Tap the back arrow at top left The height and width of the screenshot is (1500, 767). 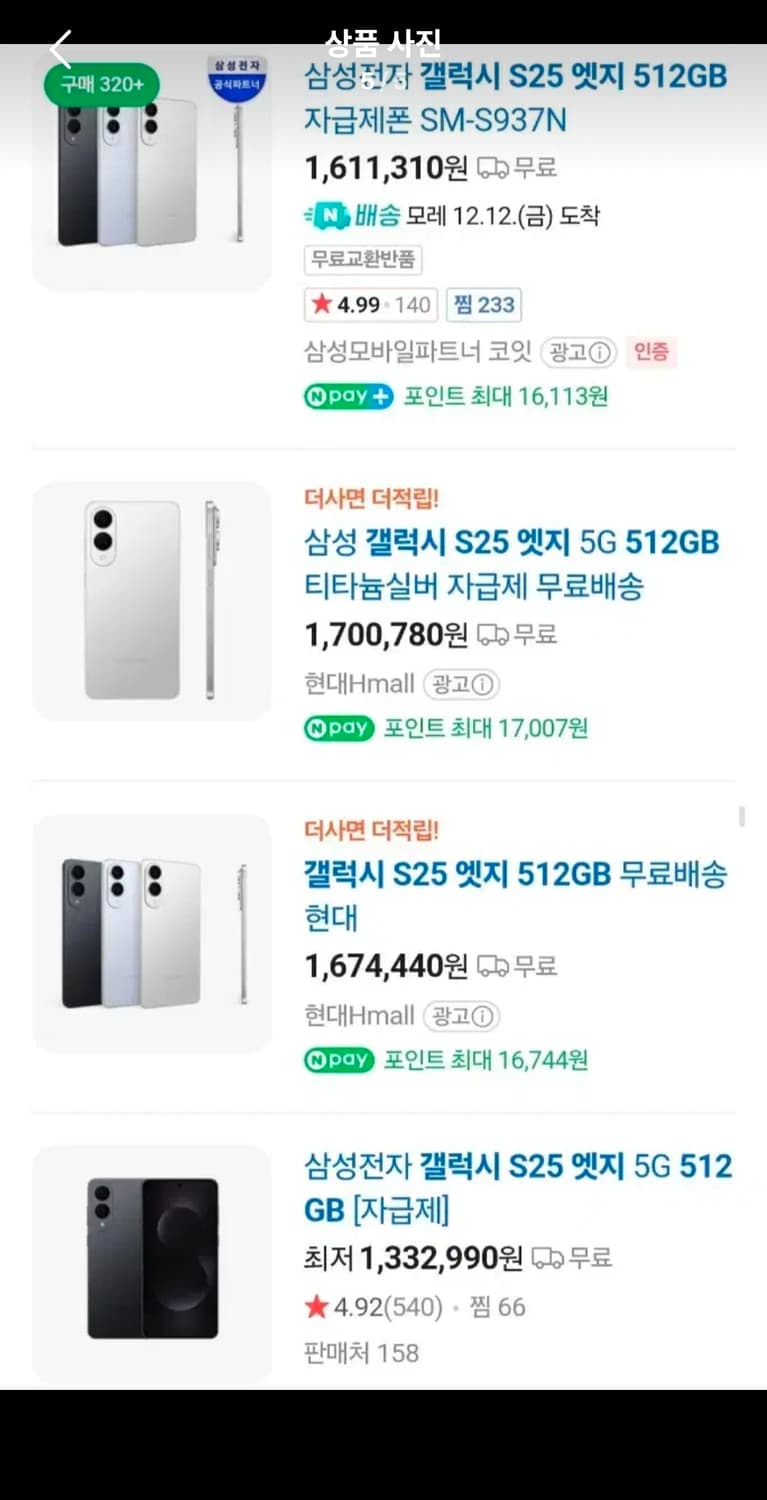60,46
